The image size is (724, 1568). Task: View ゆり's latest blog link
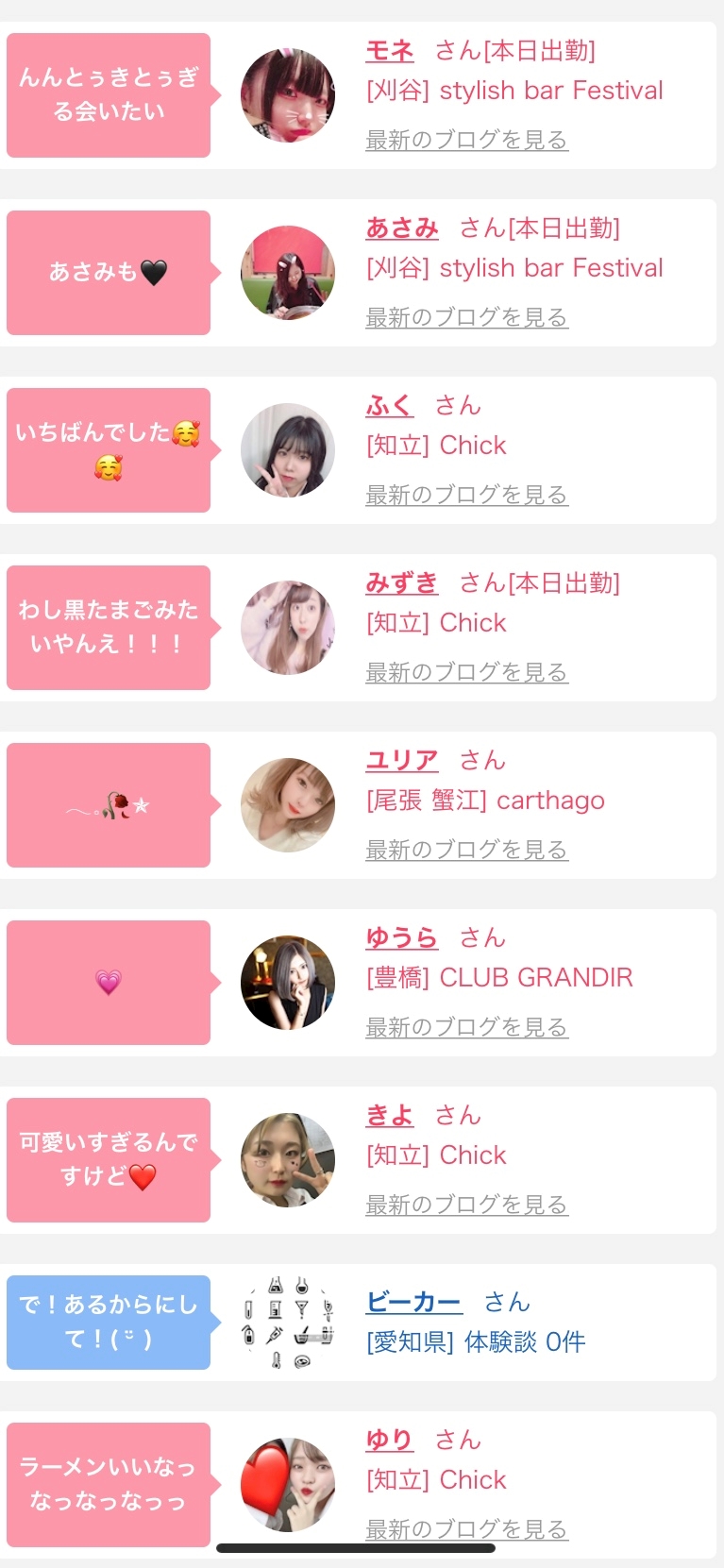pos(466,1528)
